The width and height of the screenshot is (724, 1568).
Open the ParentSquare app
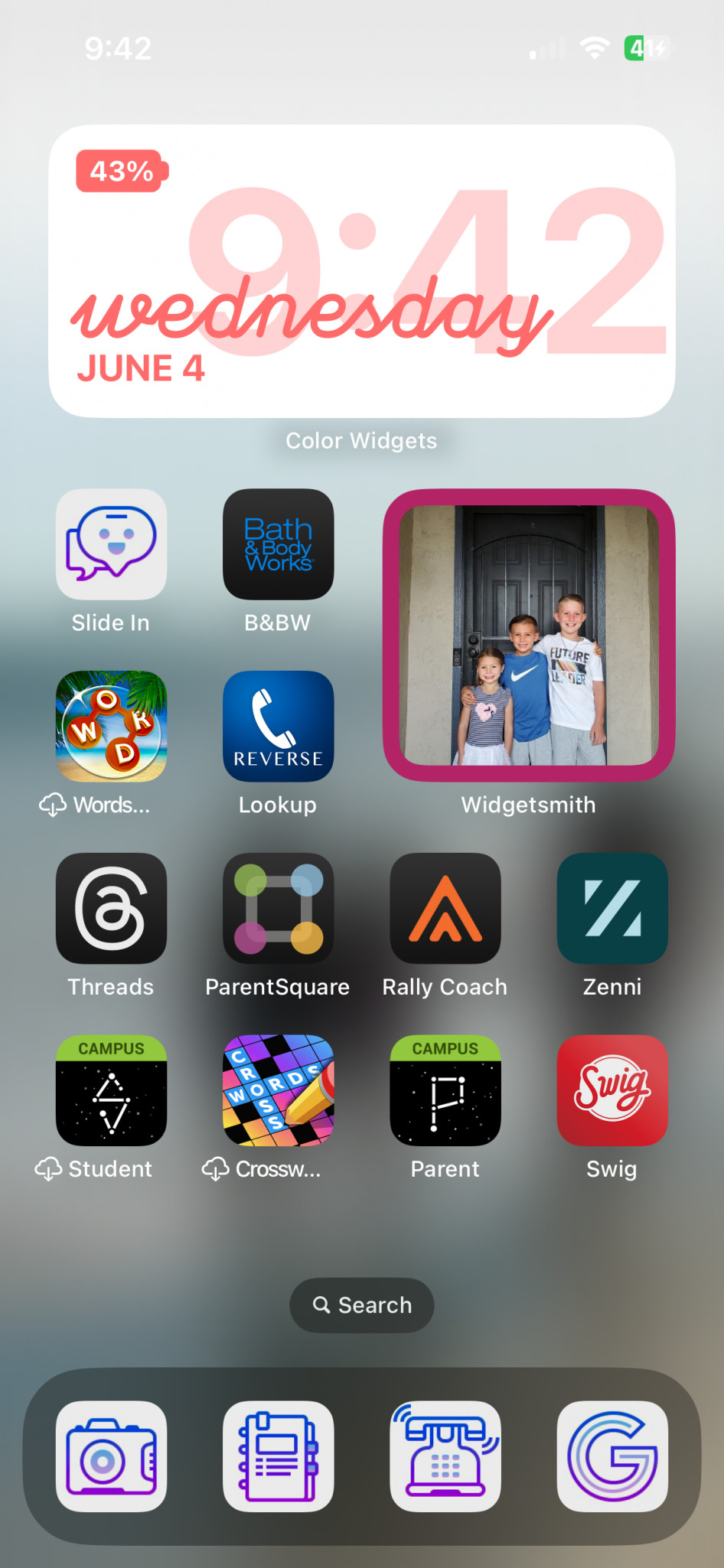coord(279,909)
